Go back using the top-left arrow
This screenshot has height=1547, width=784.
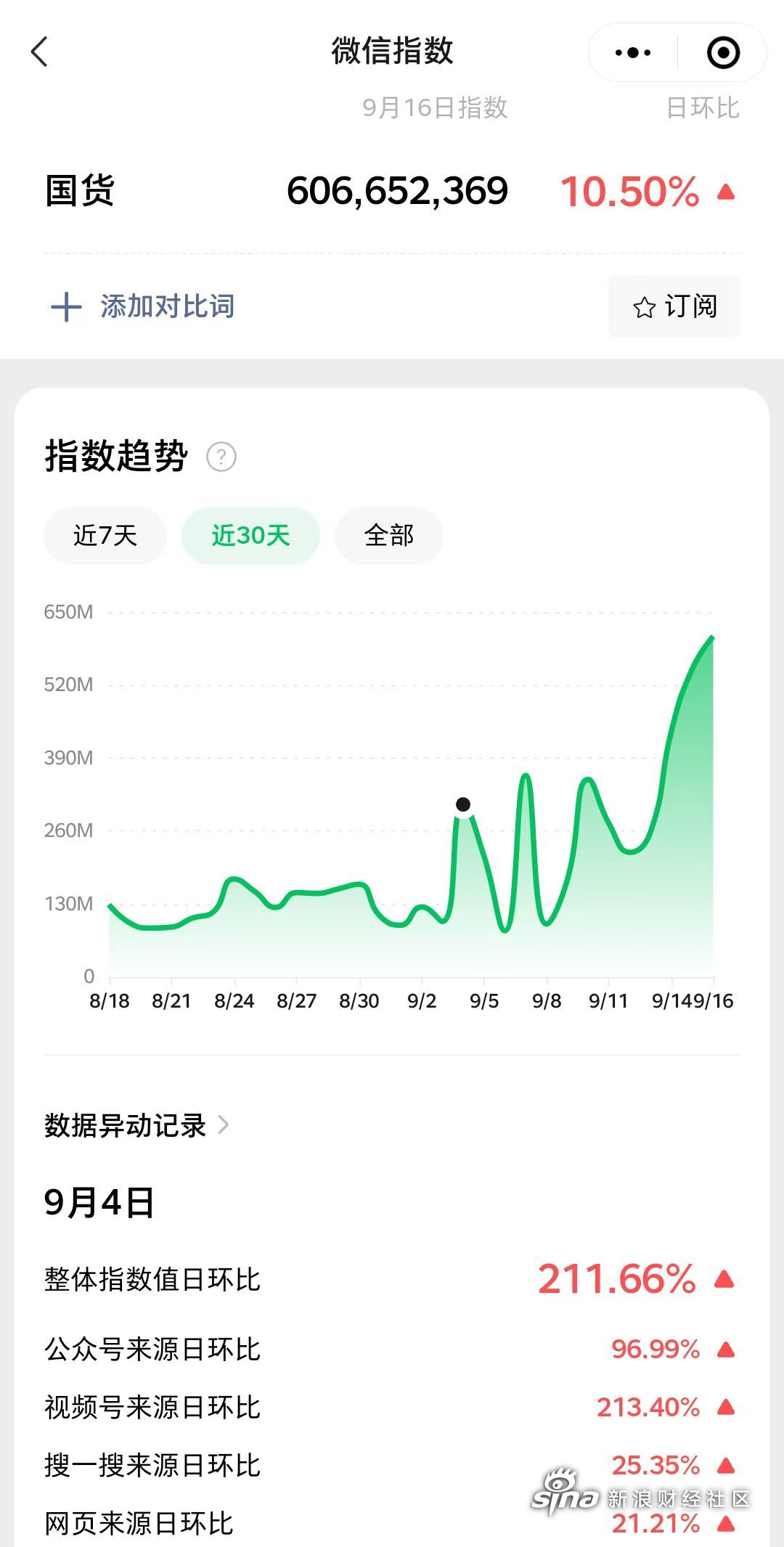[40, 52]
